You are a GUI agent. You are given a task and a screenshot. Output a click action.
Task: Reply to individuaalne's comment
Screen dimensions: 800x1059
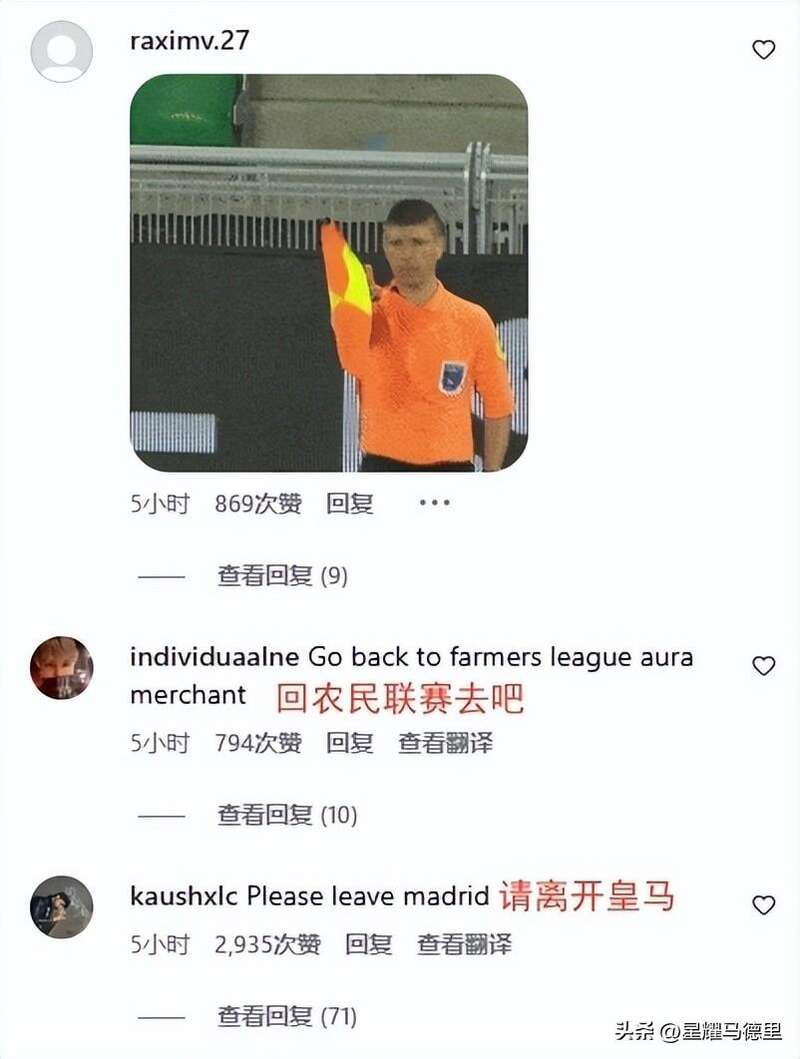(349, 743)
